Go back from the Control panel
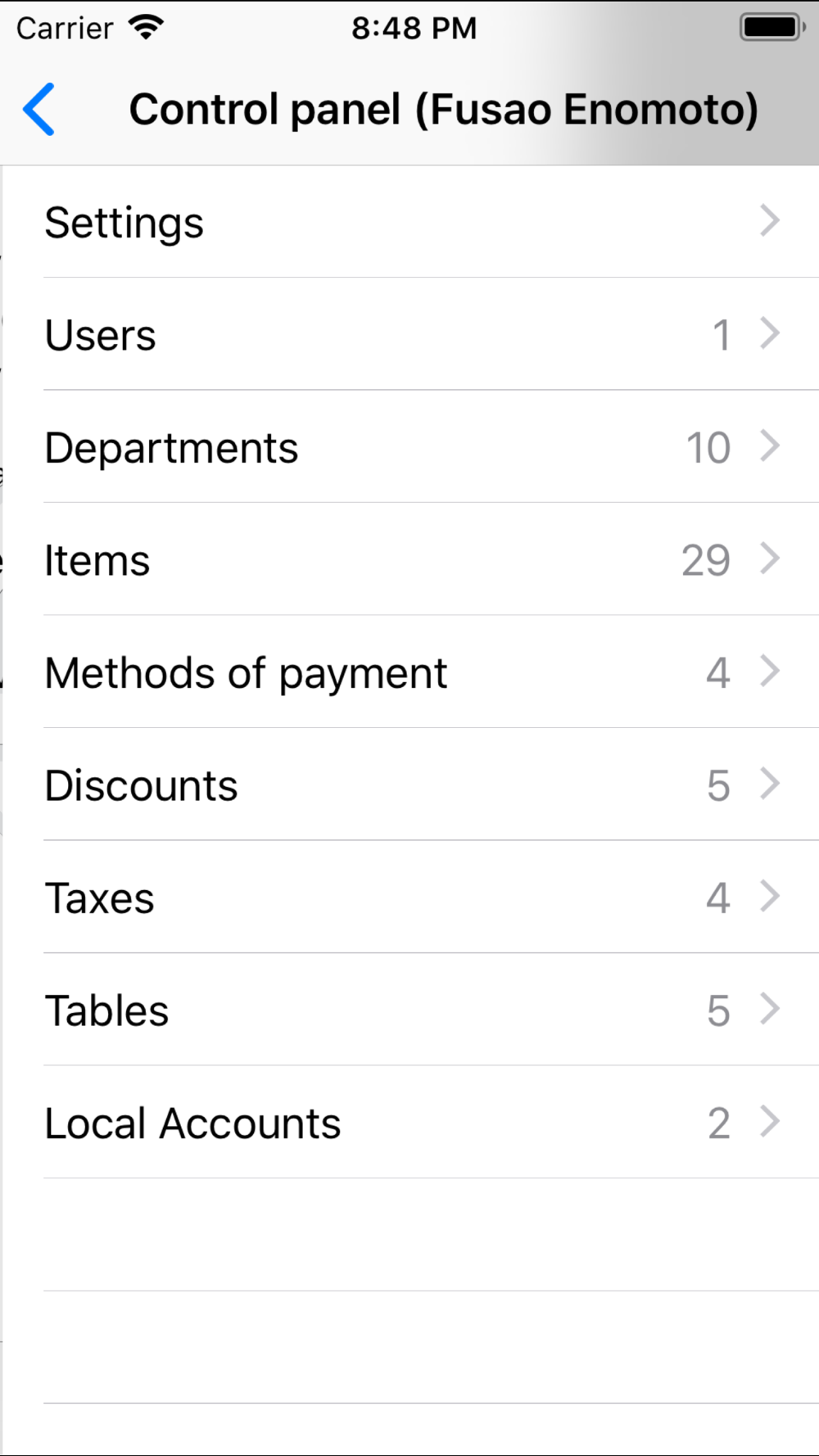Viewport: 819px width, 1456px height. click(38, 109)
